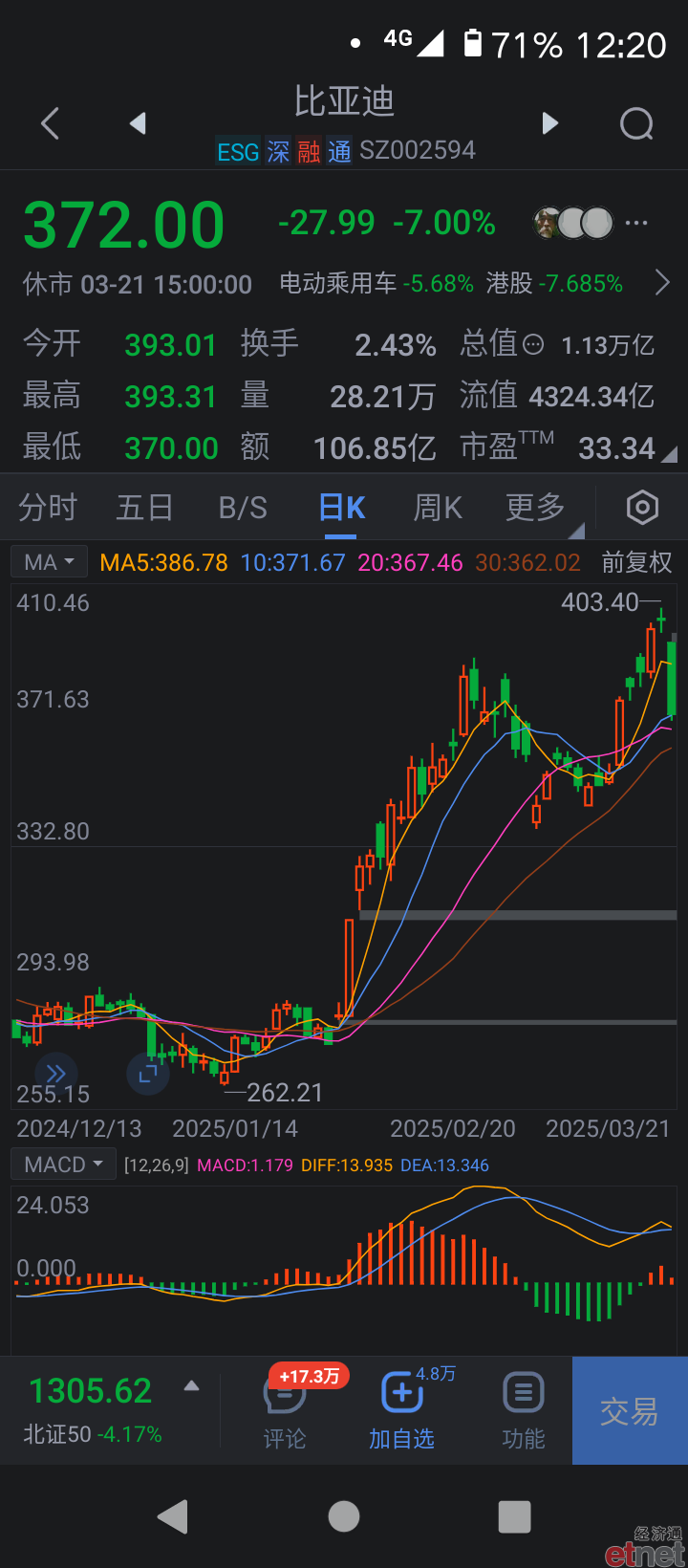Switch to the previous stock

tap(138, 123)
